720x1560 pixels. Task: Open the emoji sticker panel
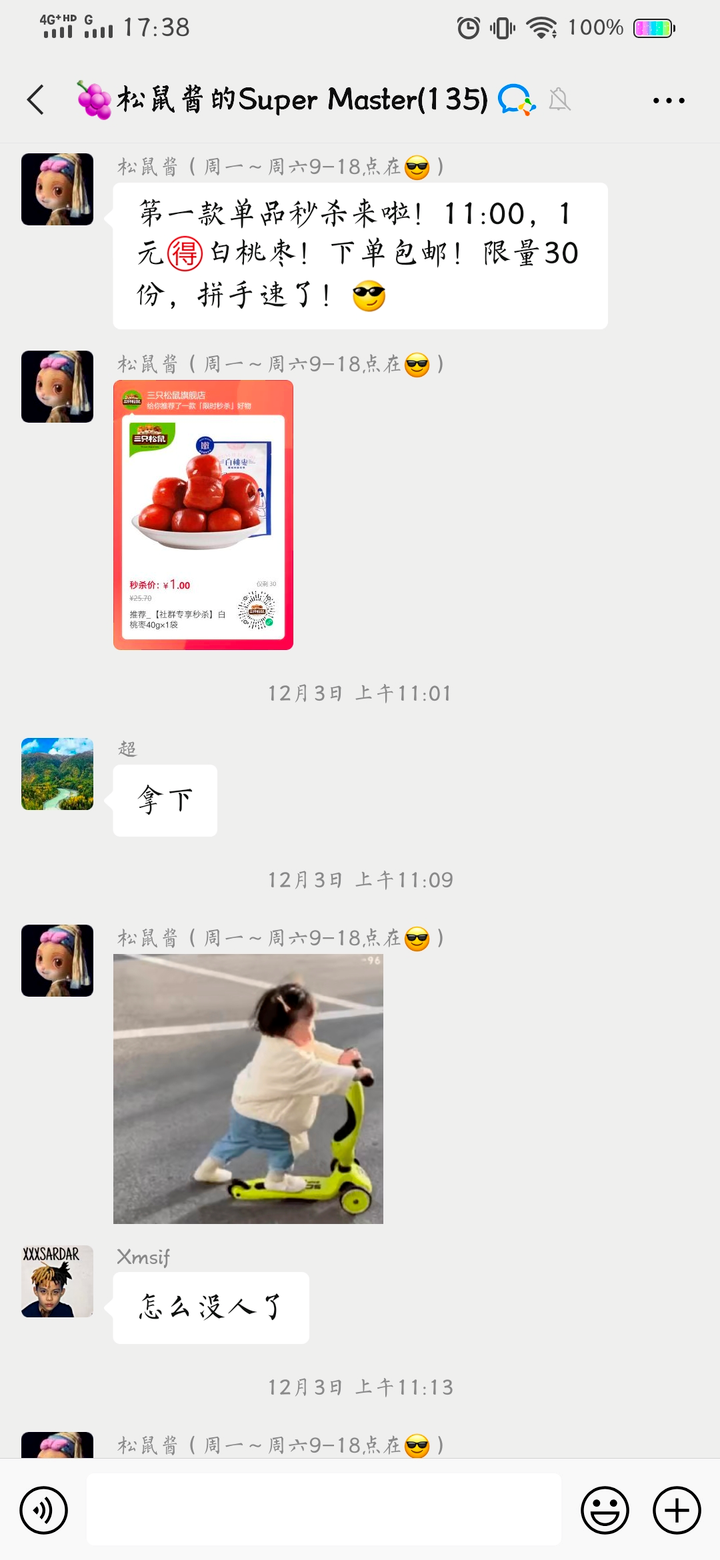coord(605,1510)
